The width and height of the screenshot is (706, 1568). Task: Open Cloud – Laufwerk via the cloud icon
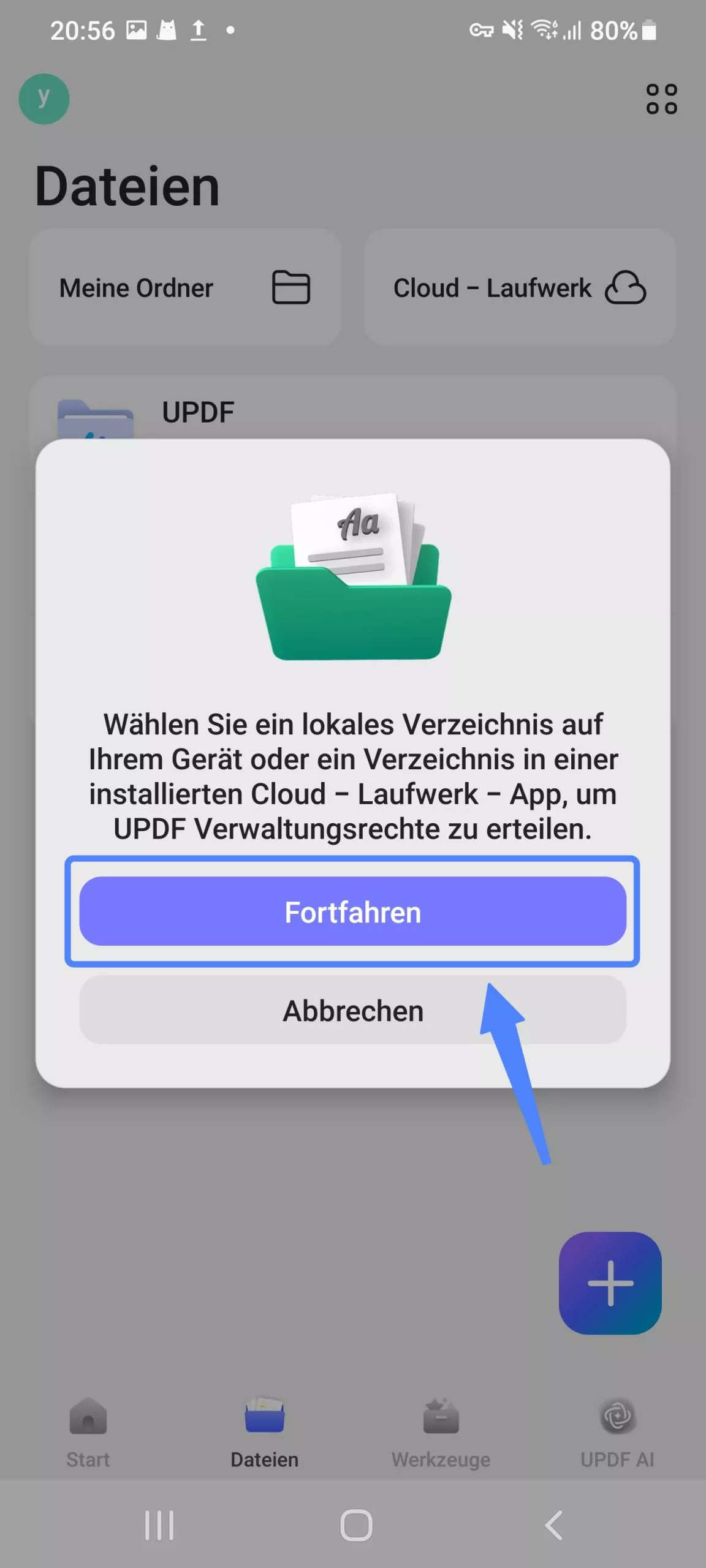(x=626, y=287)
